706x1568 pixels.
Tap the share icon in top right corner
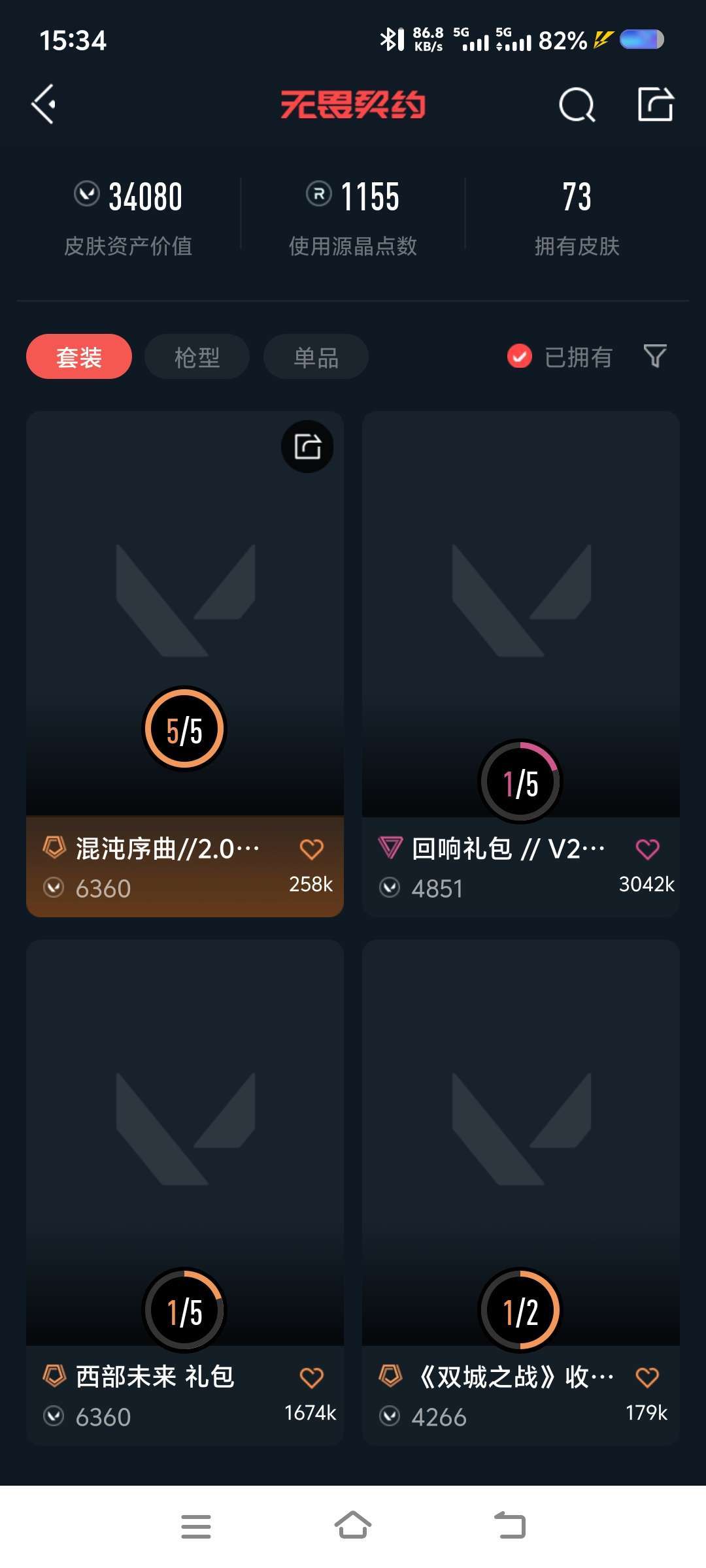tap(656, 103)
